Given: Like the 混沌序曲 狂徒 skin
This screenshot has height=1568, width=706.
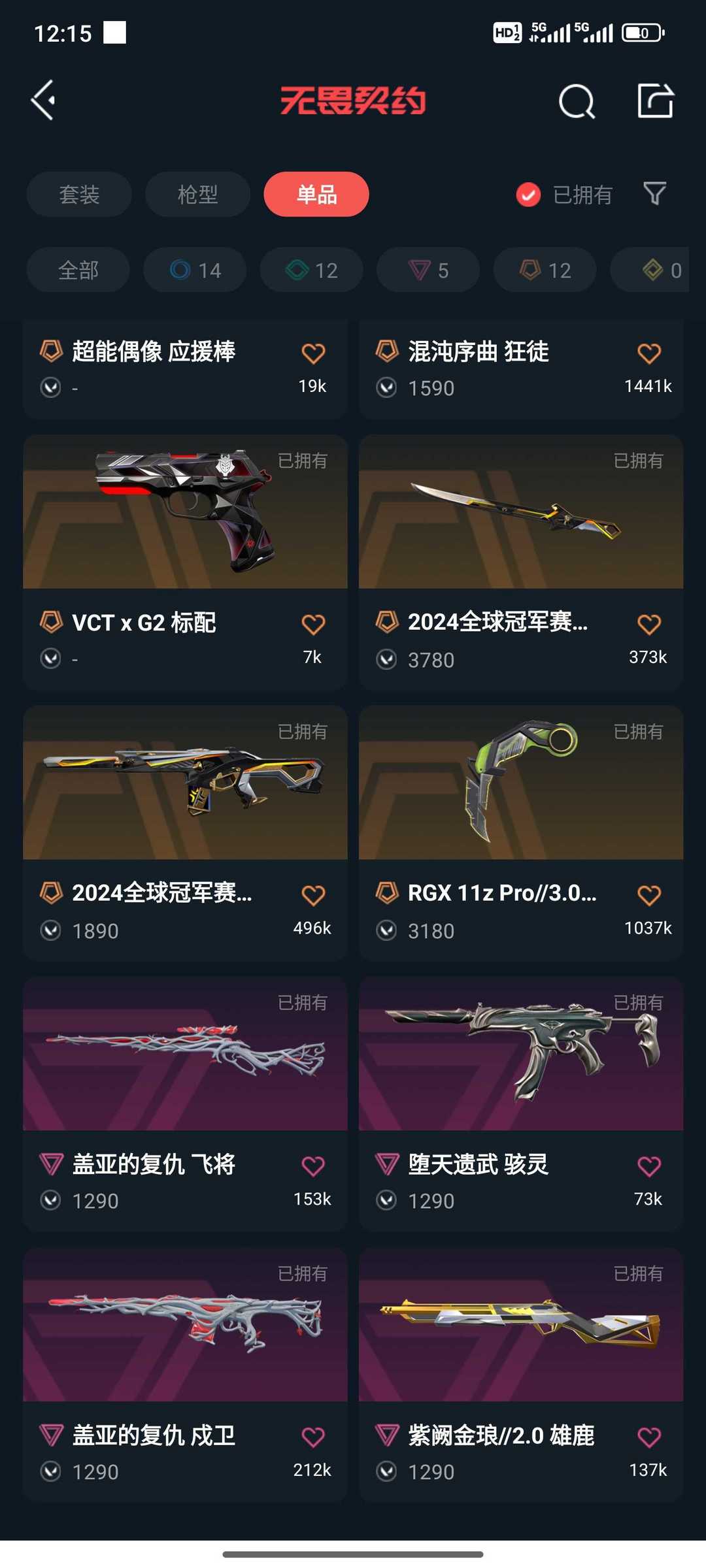Looking at the screenshot, I should tap(649, 353).
